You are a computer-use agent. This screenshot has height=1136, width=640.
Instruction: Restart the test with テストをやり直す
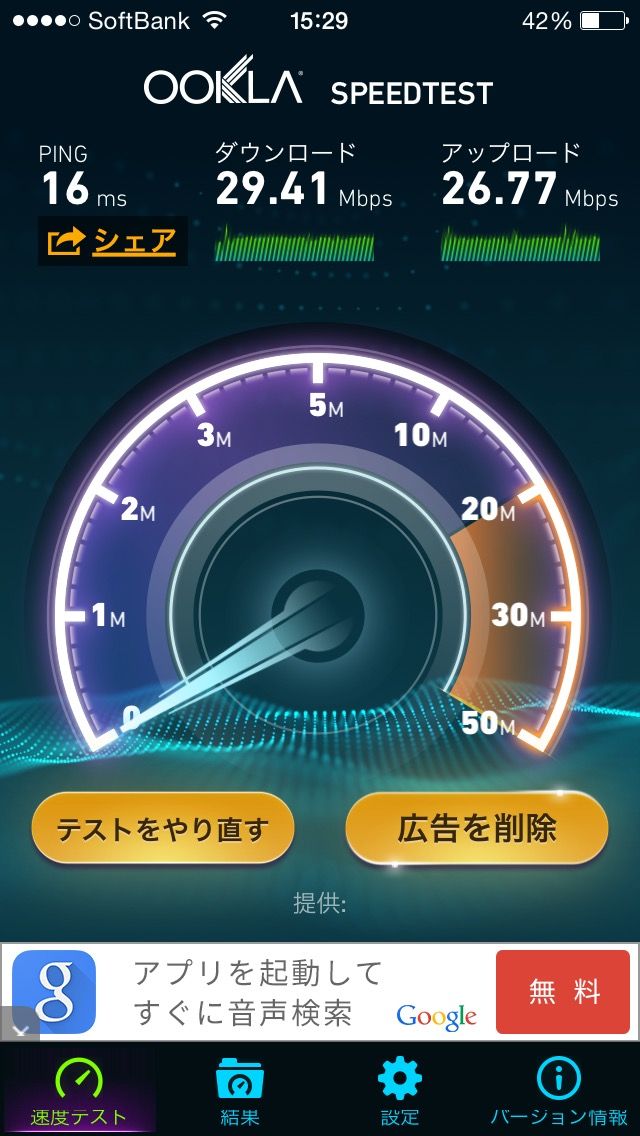click(x=163, y=829)
